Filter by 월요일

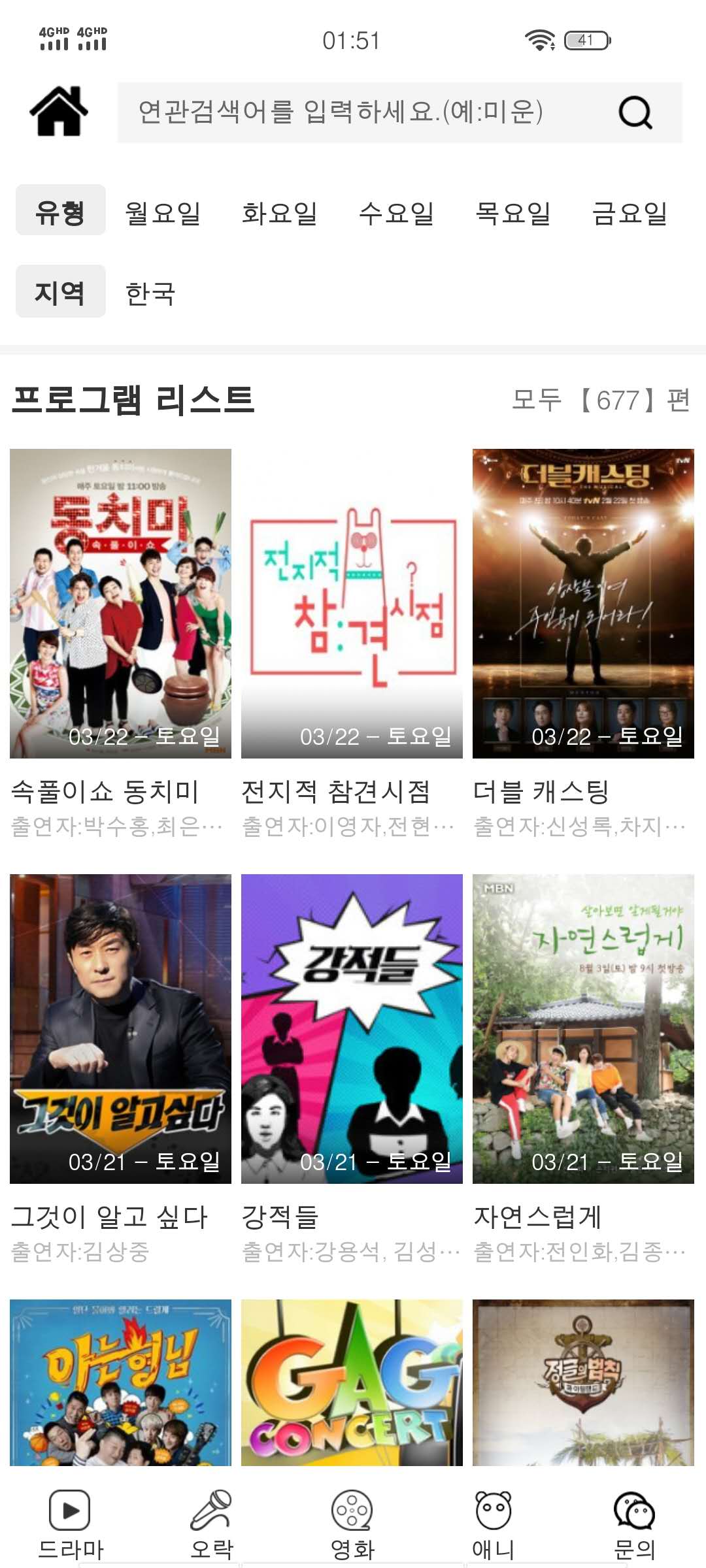[x=163, y=213]
